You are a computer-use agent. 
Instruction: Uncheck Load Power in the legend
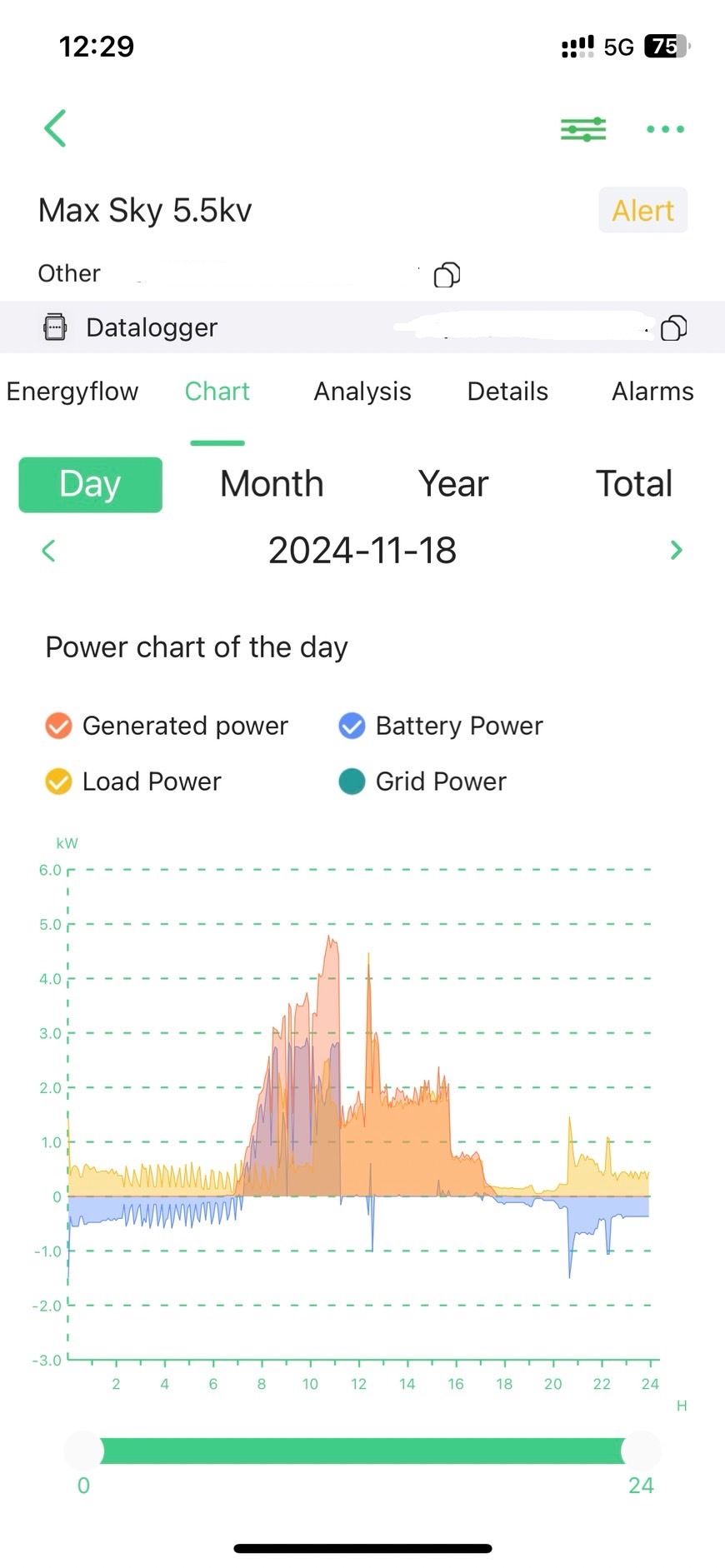point(58,782)
